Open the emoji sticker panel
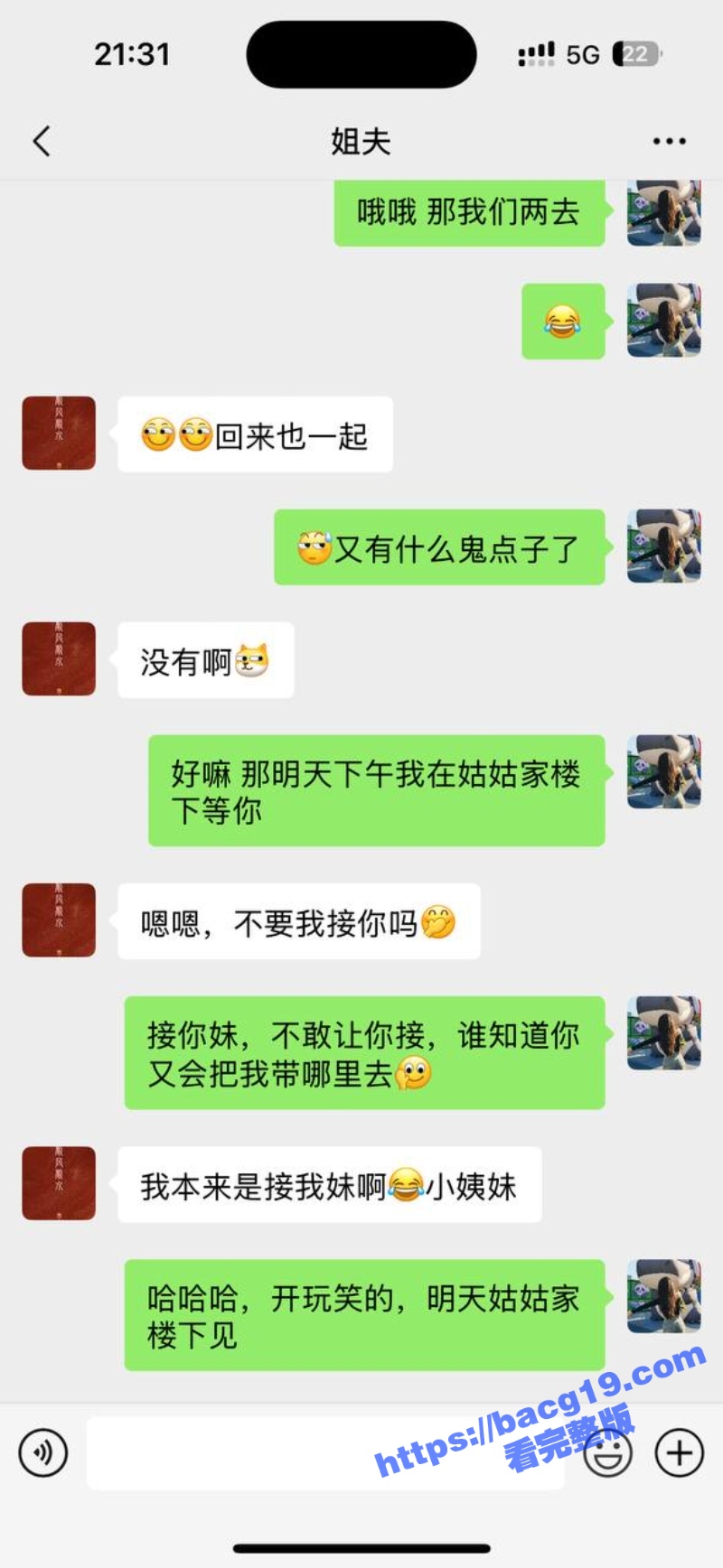Screen dimensions: 723x1568 click(607, 1453)
